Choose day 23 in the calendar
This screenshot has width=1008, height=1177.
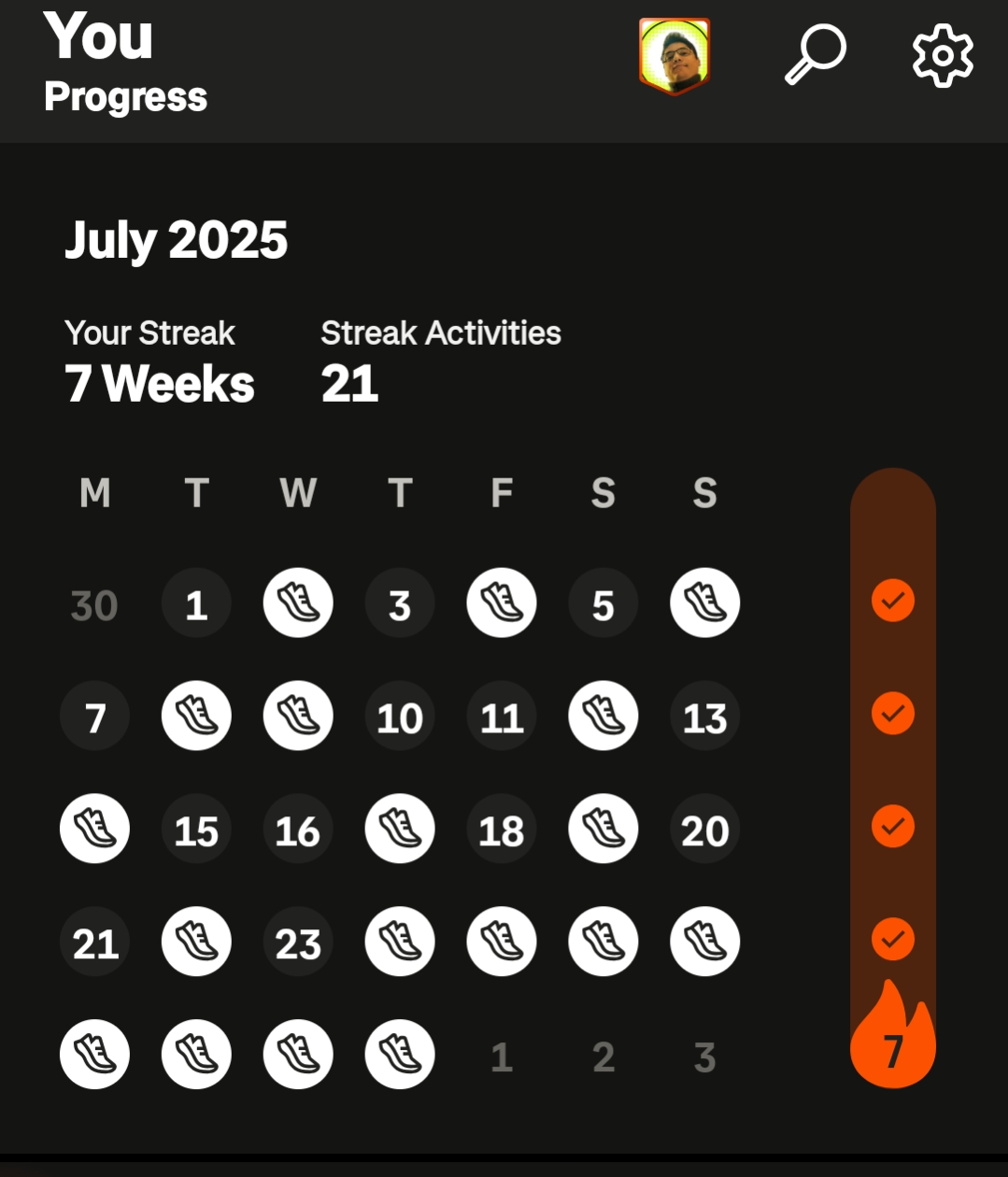pyautogui.click(x=298, y=943)
